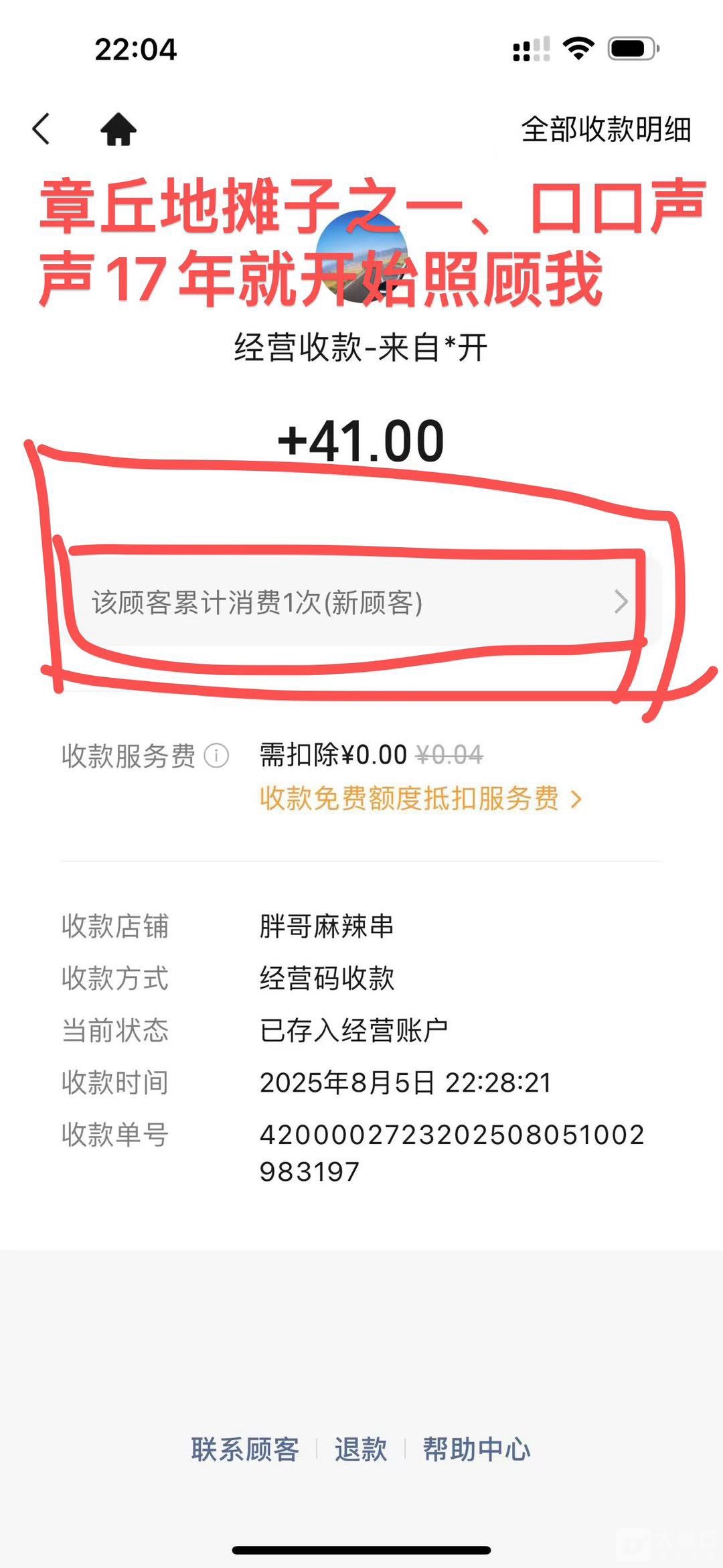Open the home icon

click(x=118, y=129)
